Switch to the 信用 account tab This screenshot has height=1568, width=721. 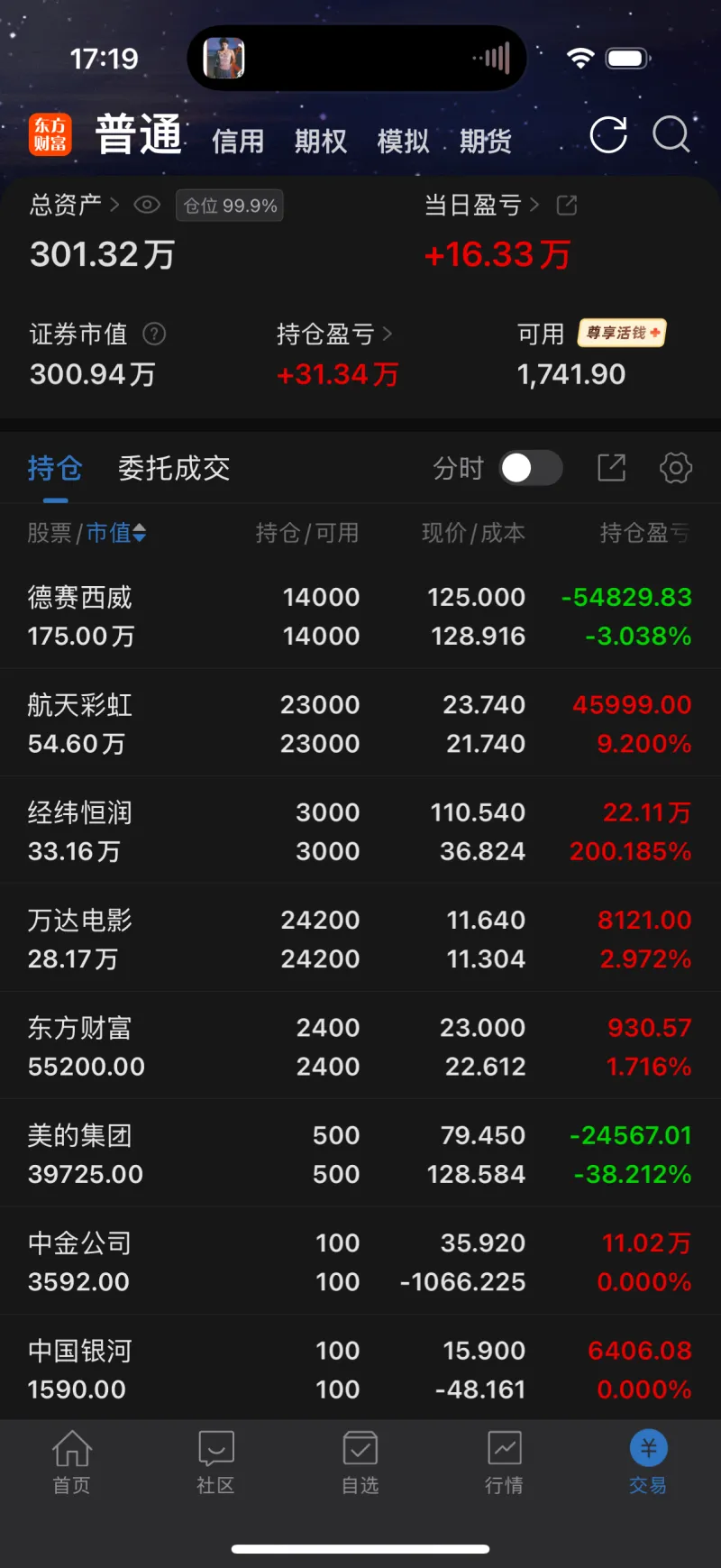pyautogui.click(x=238, y=142)
